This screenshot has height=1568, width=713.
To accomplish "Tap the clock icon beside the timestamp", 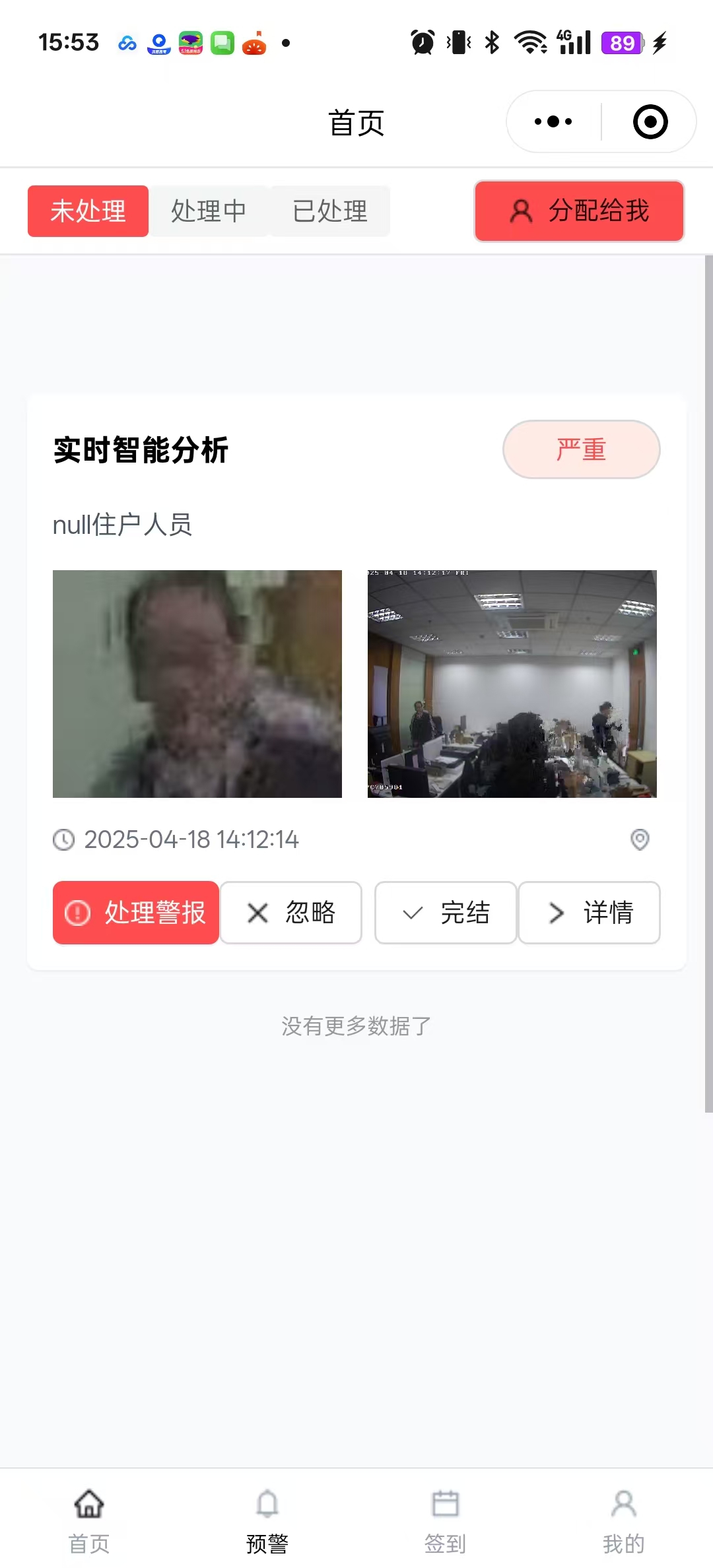I will [x=64, y=839].
